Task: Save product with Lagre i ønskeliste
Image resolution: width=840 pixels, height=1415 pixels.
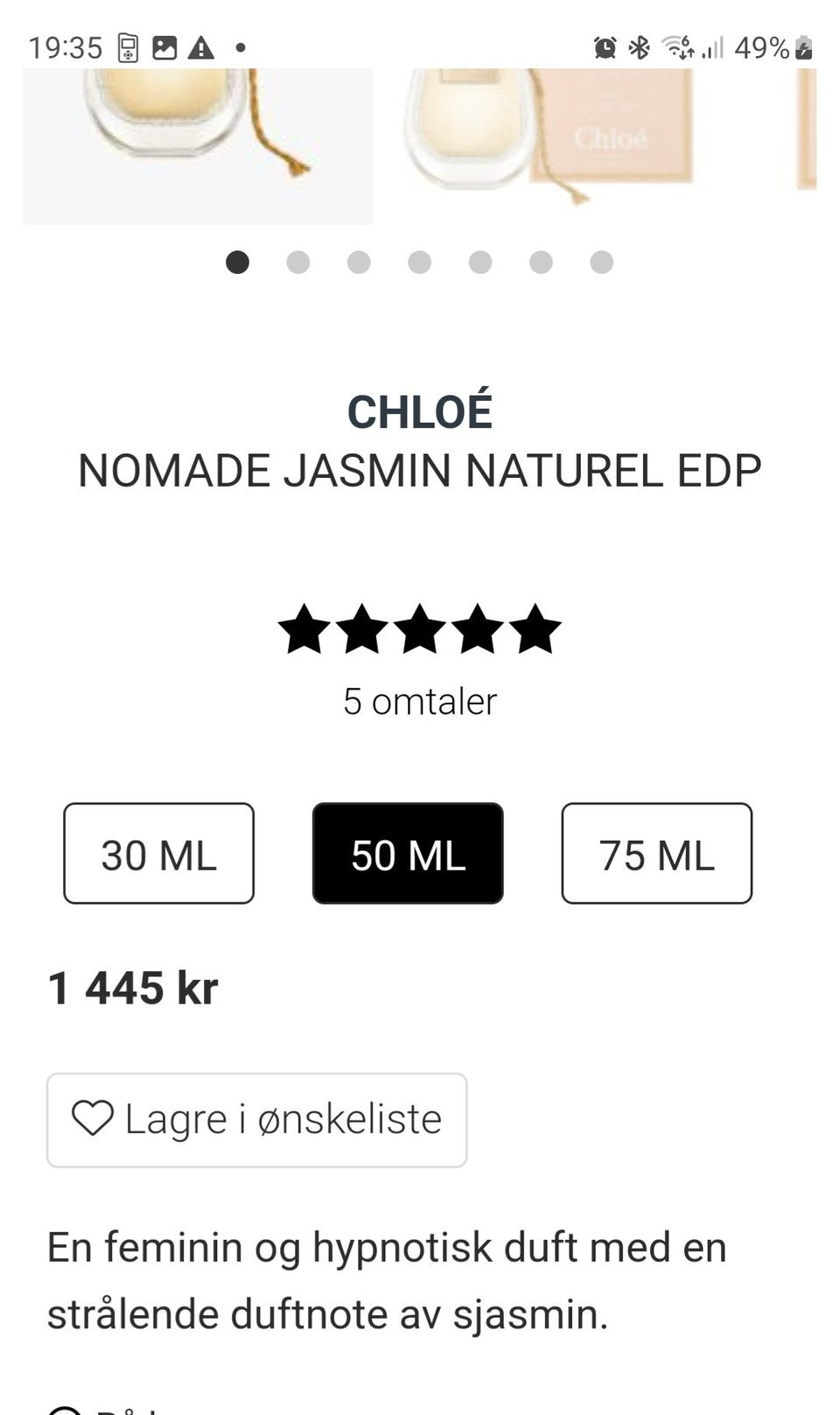Action: pos(256,1120)
